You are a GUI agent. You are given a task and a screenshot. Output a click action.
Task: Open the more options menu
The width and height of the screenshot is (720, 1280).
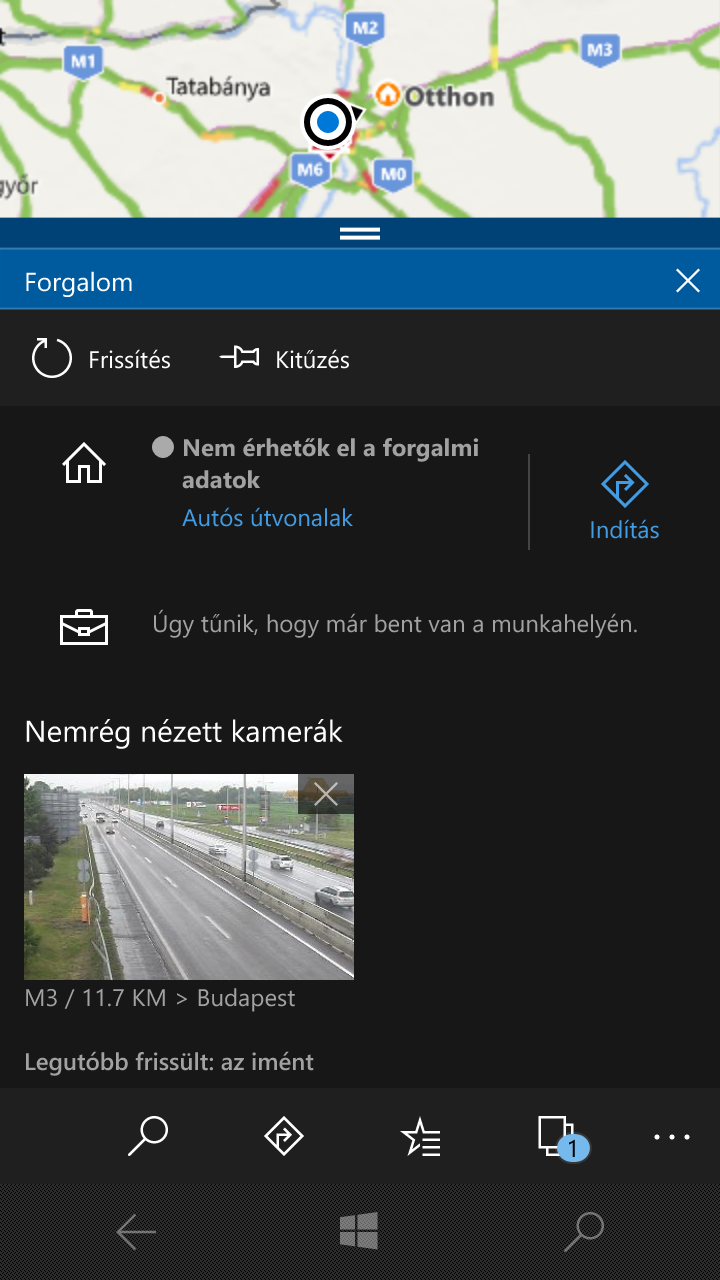672,1137
